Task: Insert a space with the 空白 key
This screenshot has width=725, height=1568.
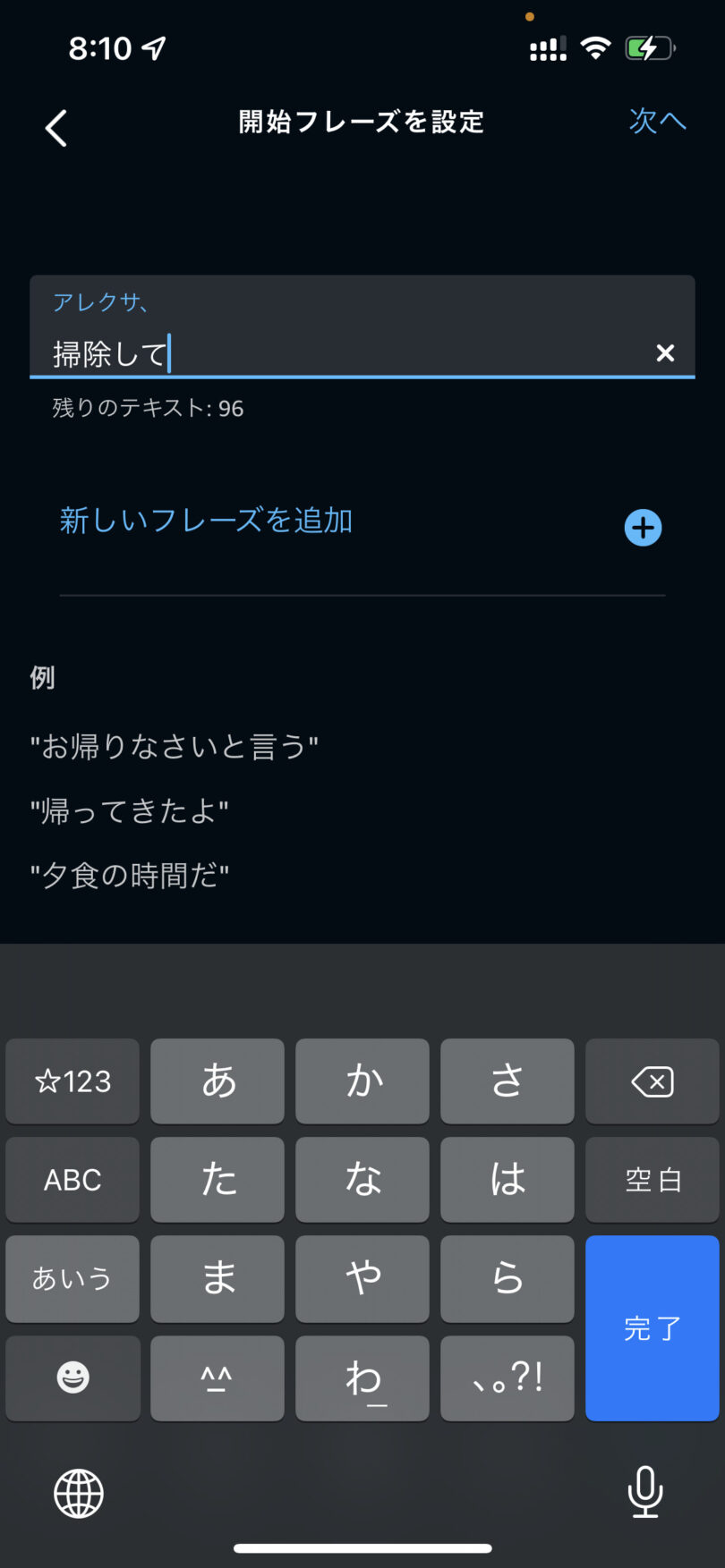Action: point(652,1180)
